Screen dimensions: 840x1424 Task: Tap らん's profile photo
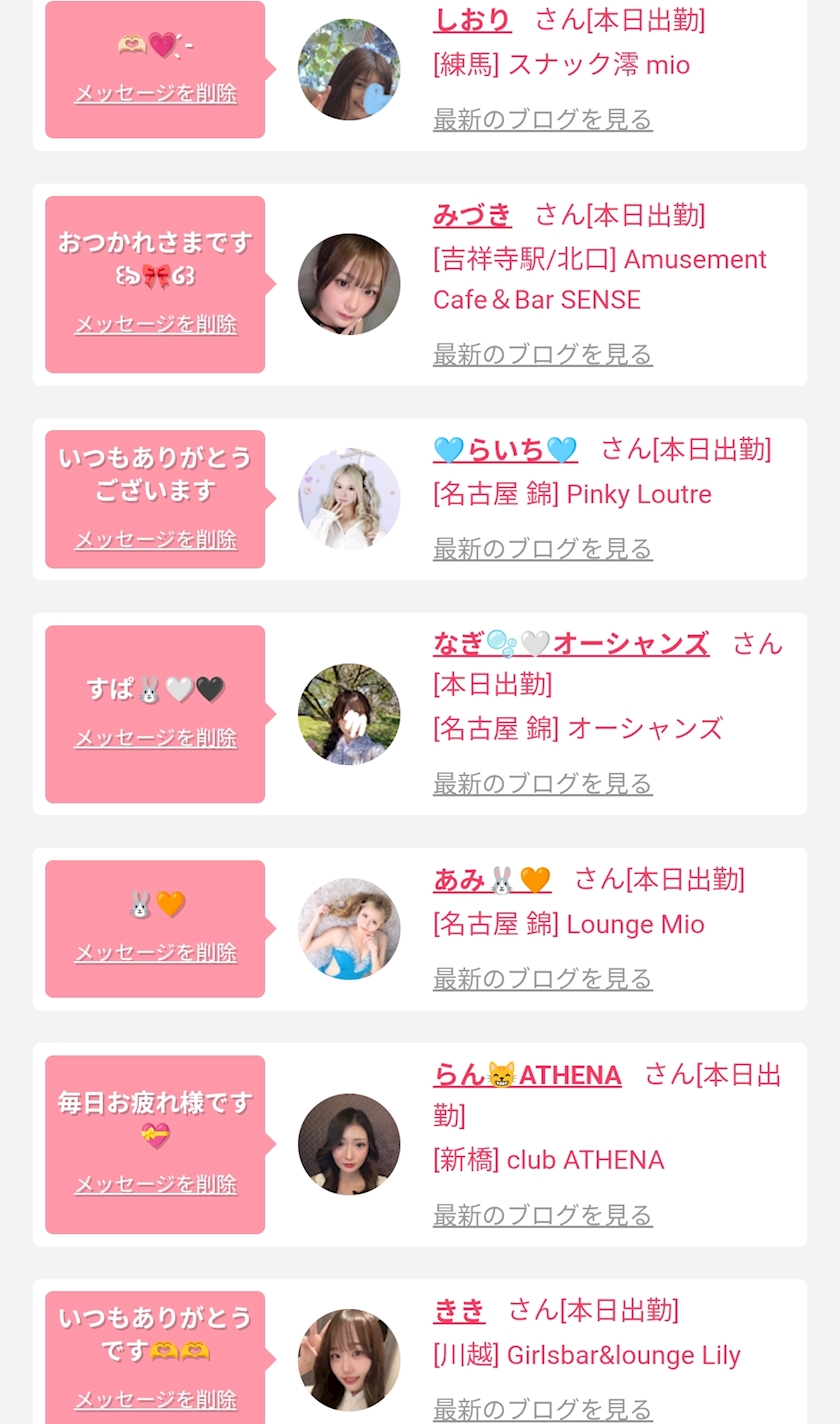tap(349, 1144)
